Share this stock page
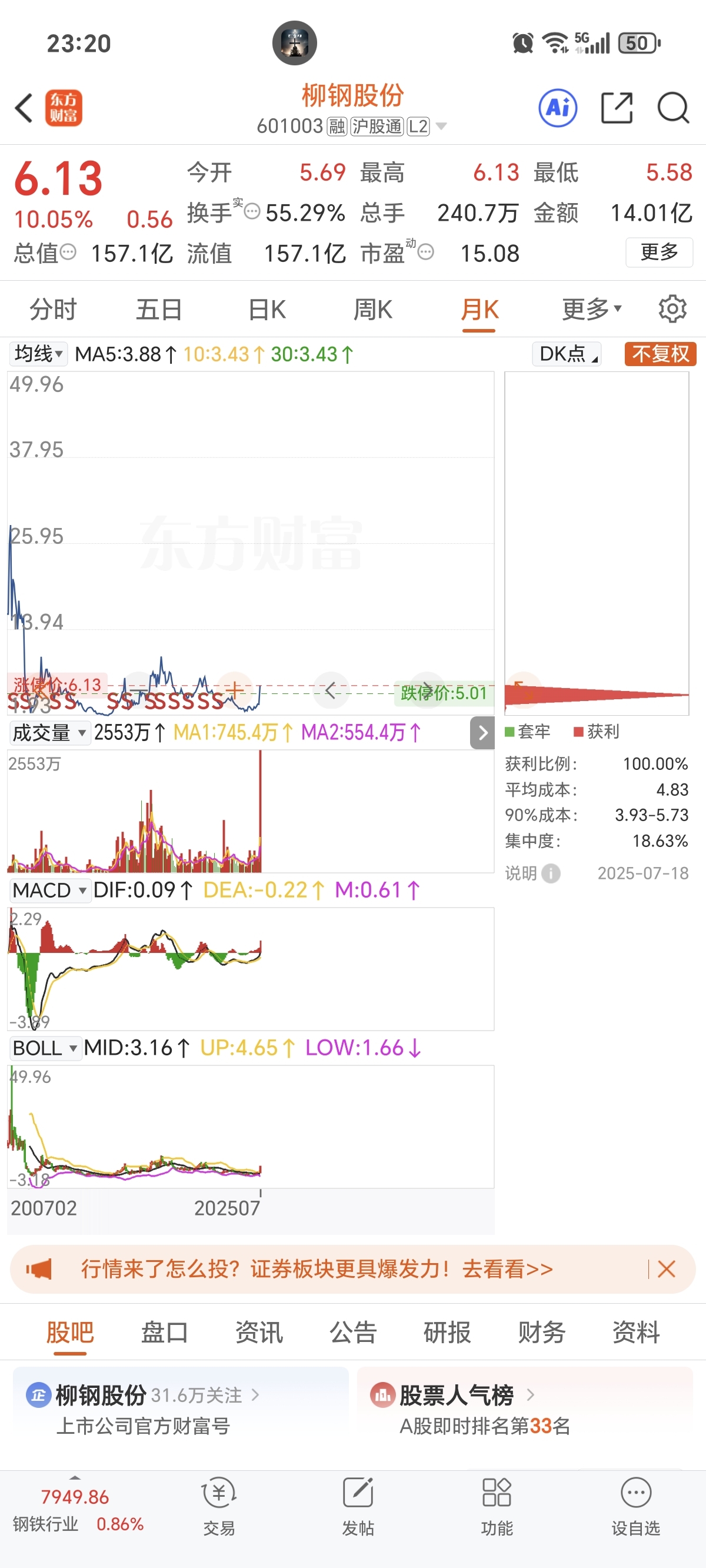The width and height of the screenshot is (706, 1568). coord(617,108)
